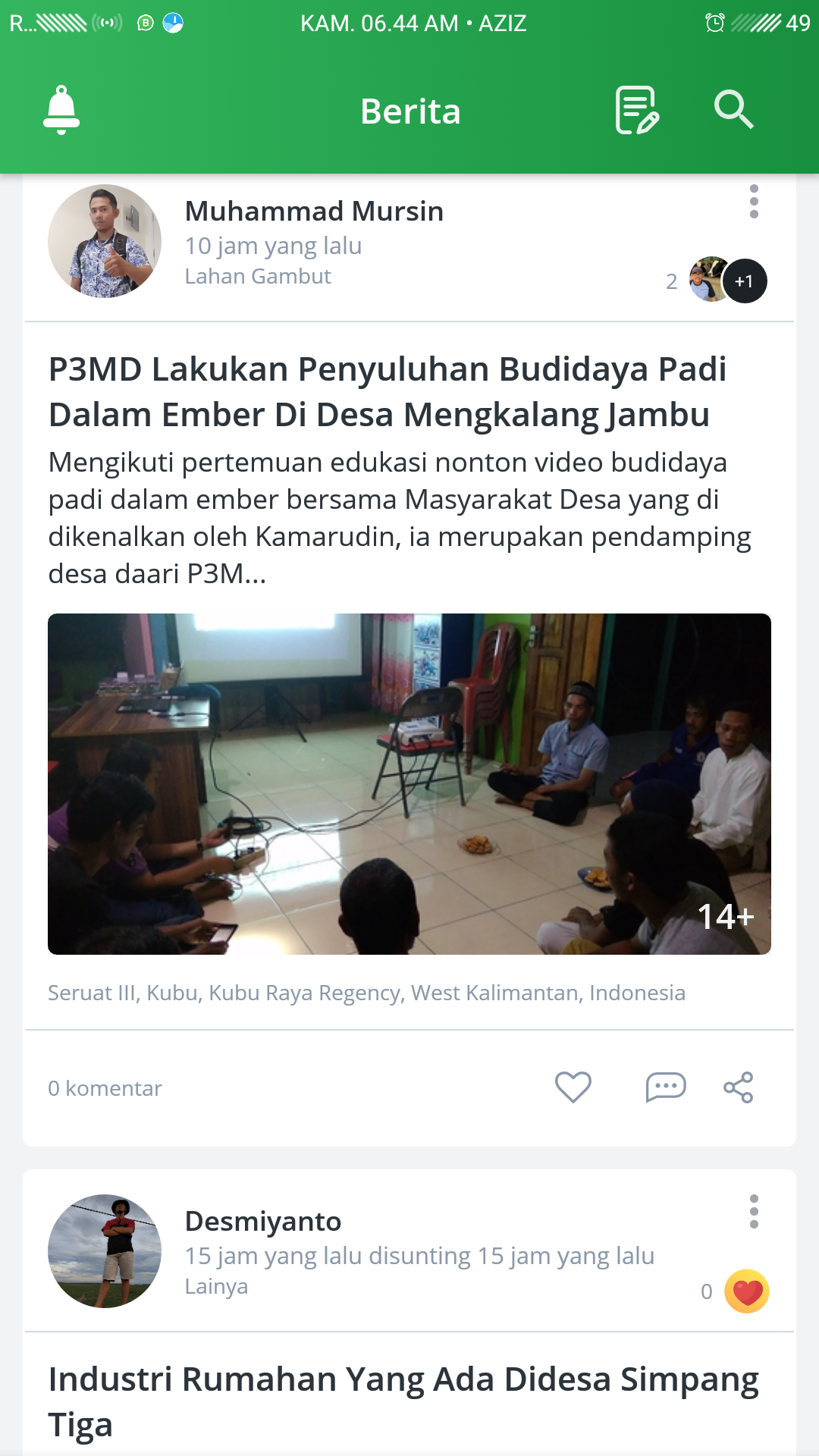Image resolution: width=819 pixels, height=1456 pixels.
Task: Open overflow menu on Muhammad Mursin's post
Action: click(753, 202)
